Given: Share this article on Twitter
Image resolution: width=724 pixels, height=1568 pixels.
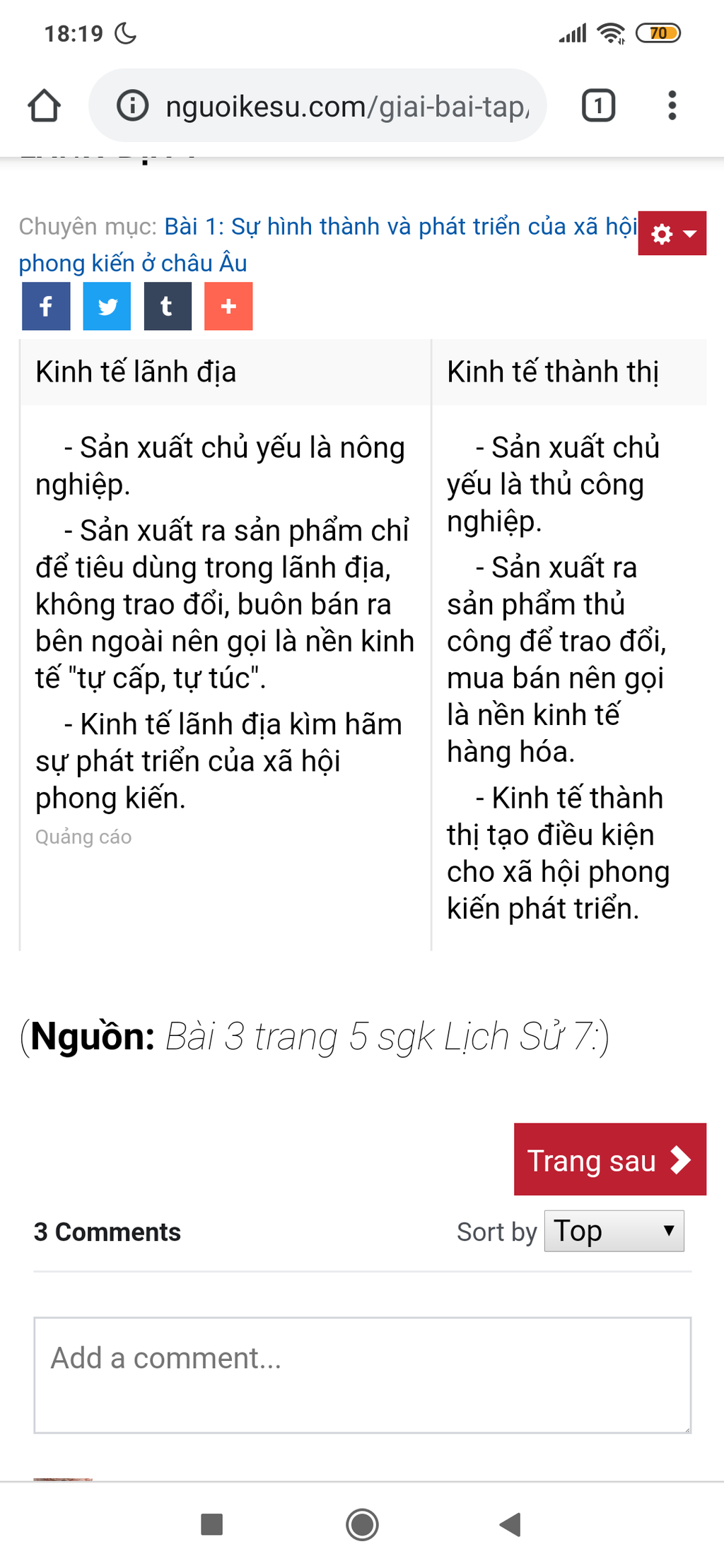Looking at the screenshot, I should coord(107,306).
